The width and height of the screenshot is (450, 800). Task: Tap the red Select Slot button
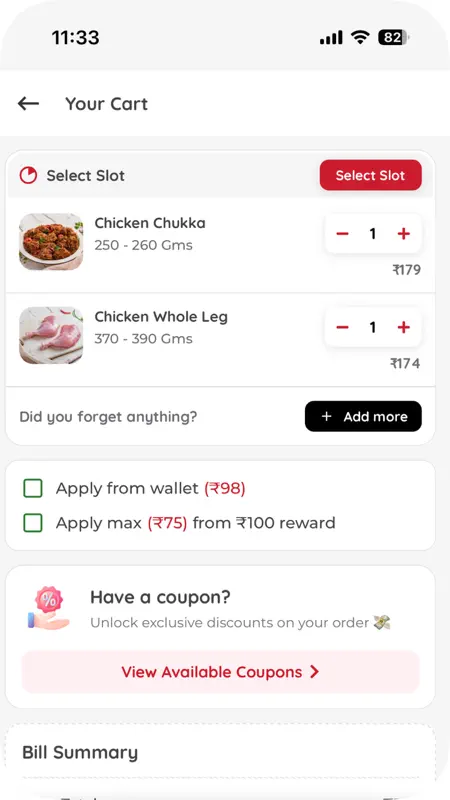(370, 175)
